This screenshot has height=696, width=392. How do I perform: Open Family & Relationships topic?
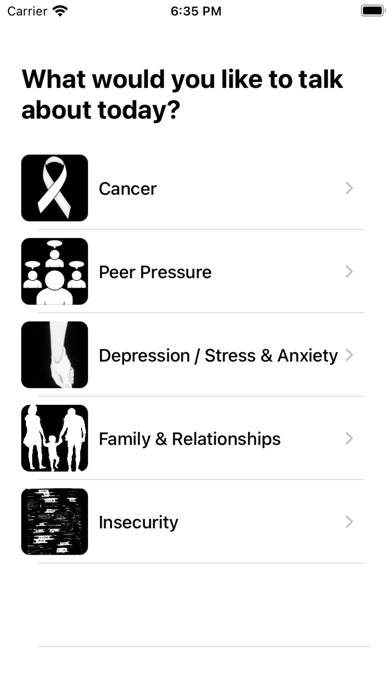click(196, 439)
